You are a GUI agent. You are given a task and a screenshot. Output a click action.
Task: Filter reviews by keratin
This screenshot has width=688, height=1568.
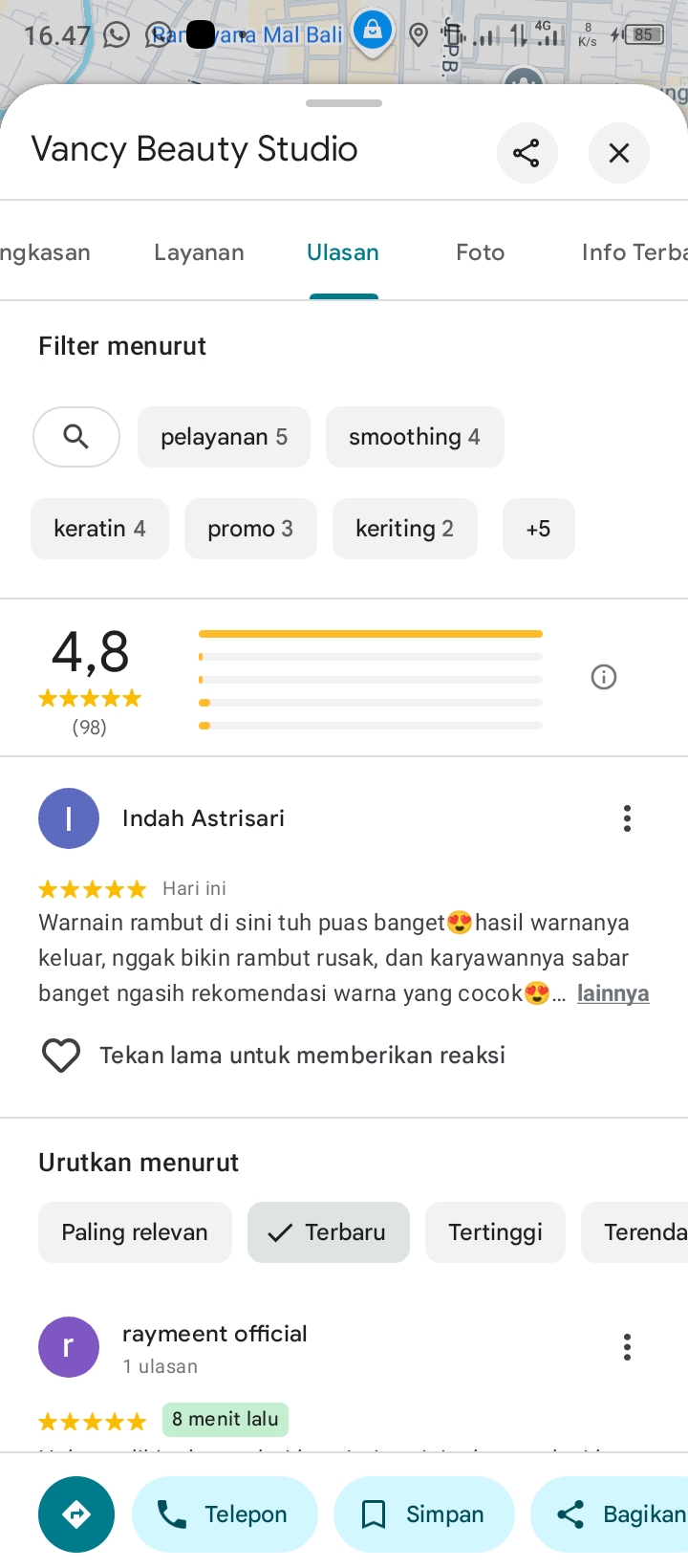(x=99, y=529)
